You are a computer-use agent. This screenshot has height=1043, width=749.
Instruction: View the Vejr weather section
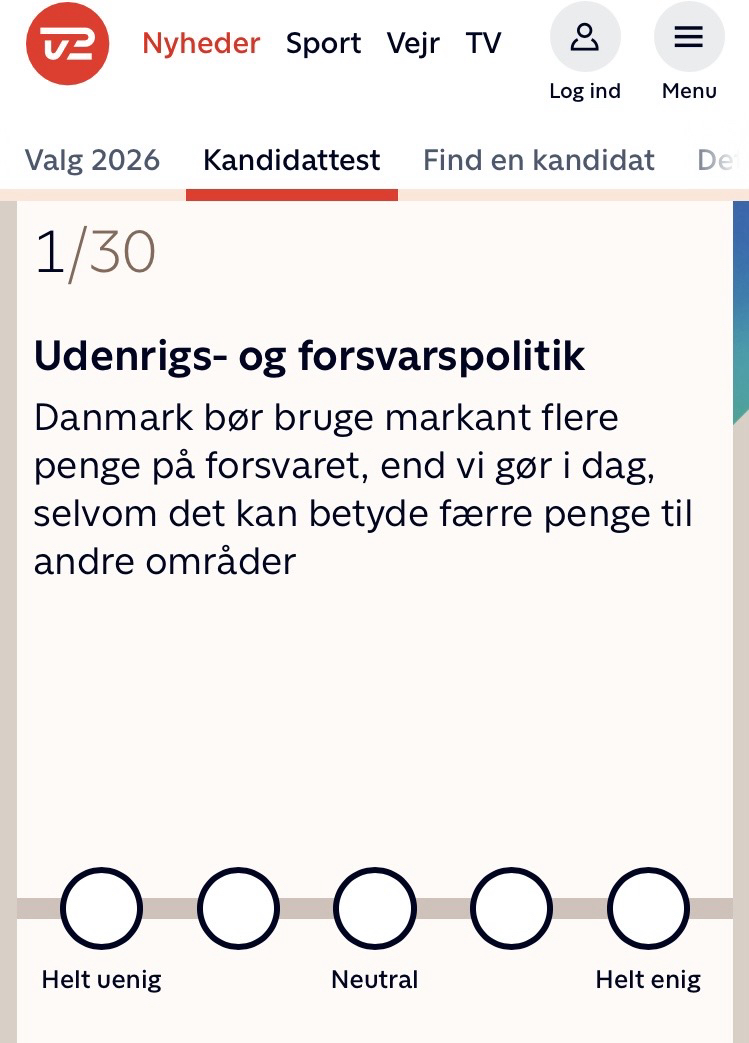[413, 43]
